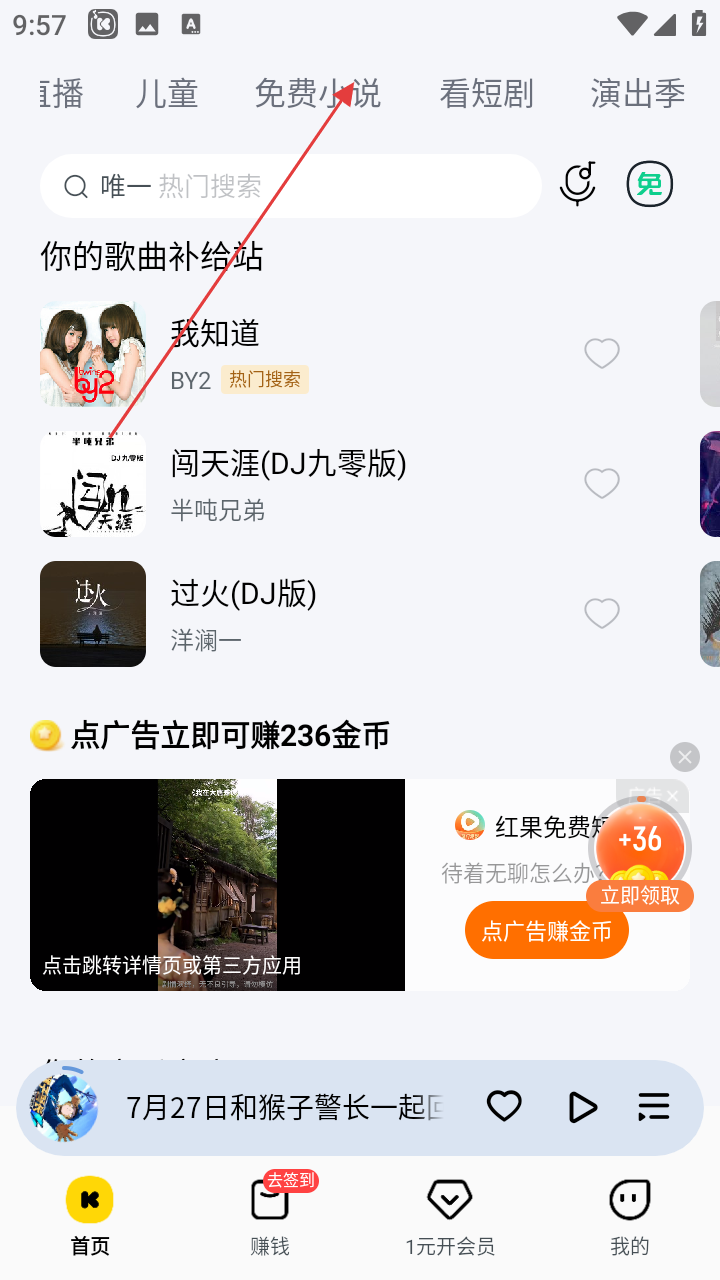
Task: Favorite the song 闯天涯(DJ九零版)
Action: 602,483
